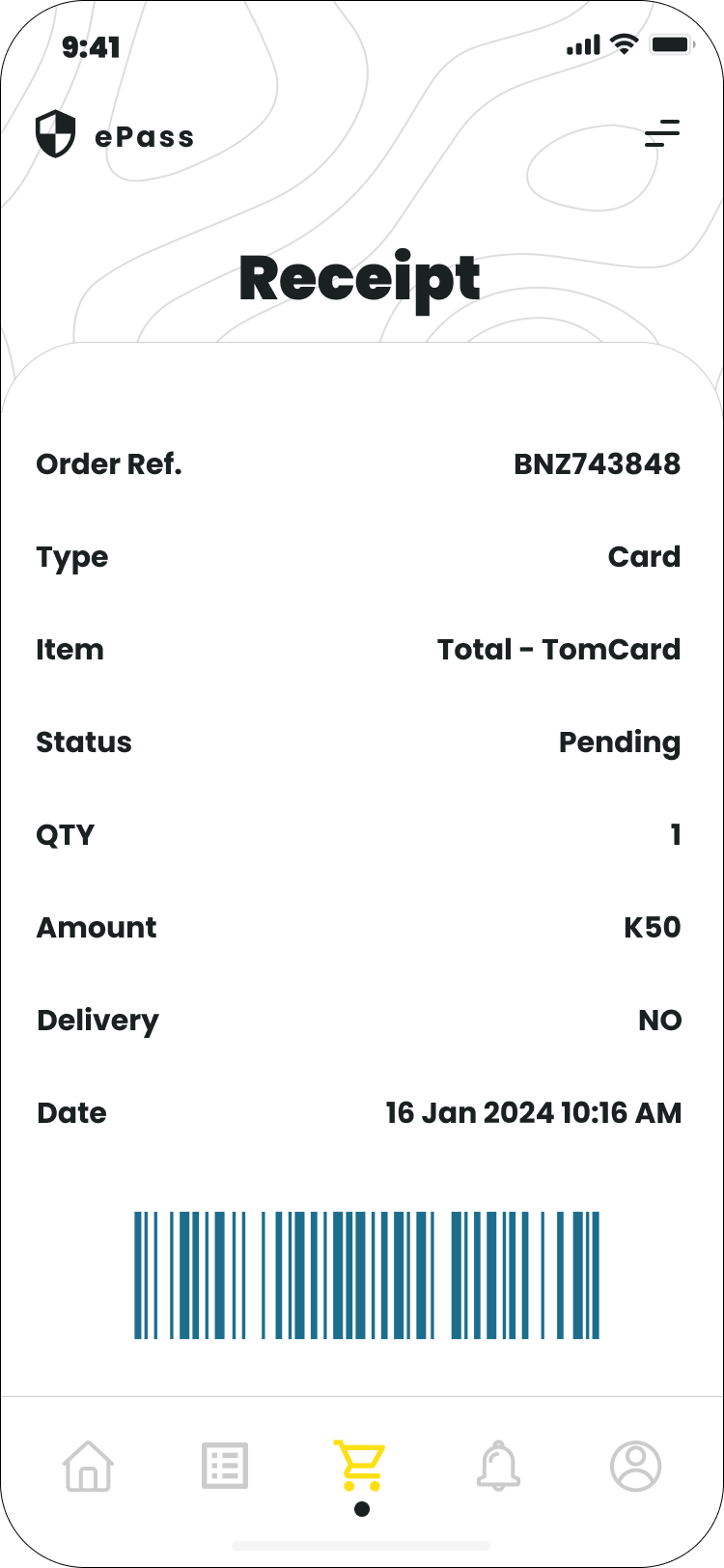Open the shopping cart tab
The height and width of the screenshot is (1568, 724).
(360, 1466)
